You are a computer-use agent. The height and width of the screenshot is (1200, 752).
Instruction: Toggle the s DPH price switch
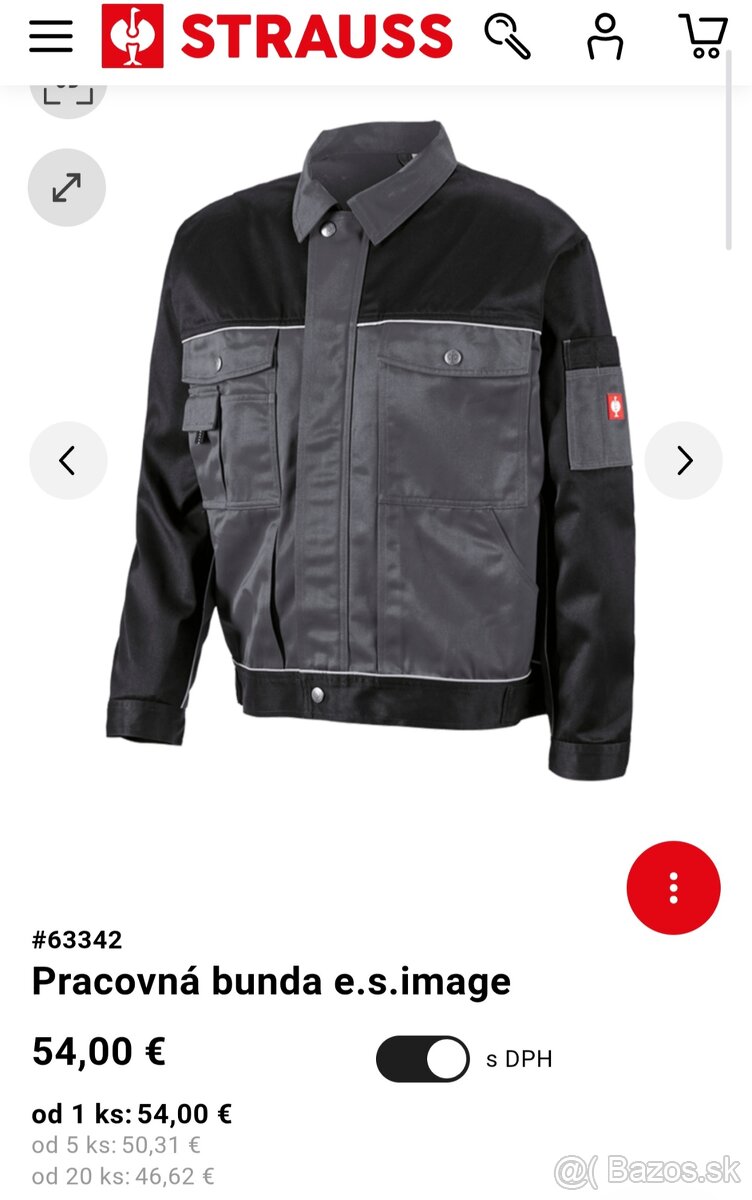423,1059
